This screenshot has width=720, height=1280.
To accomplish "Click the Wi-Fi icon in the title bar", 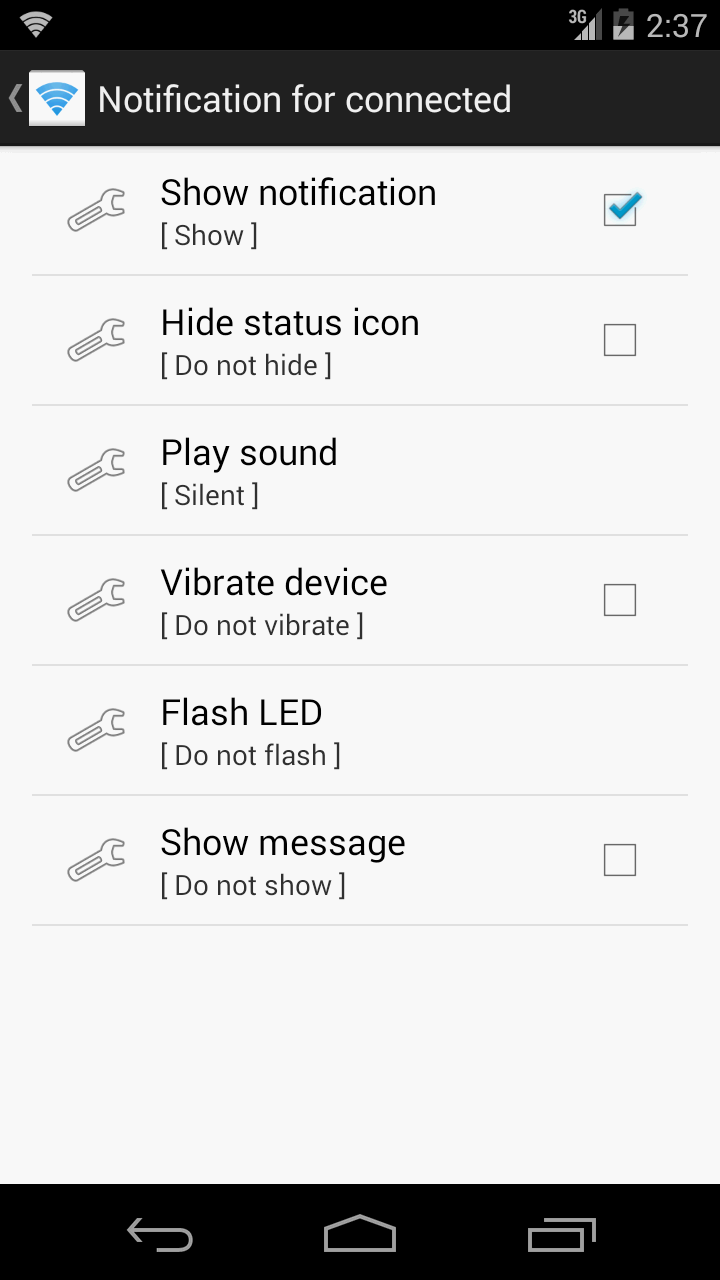I will point(56,98).
